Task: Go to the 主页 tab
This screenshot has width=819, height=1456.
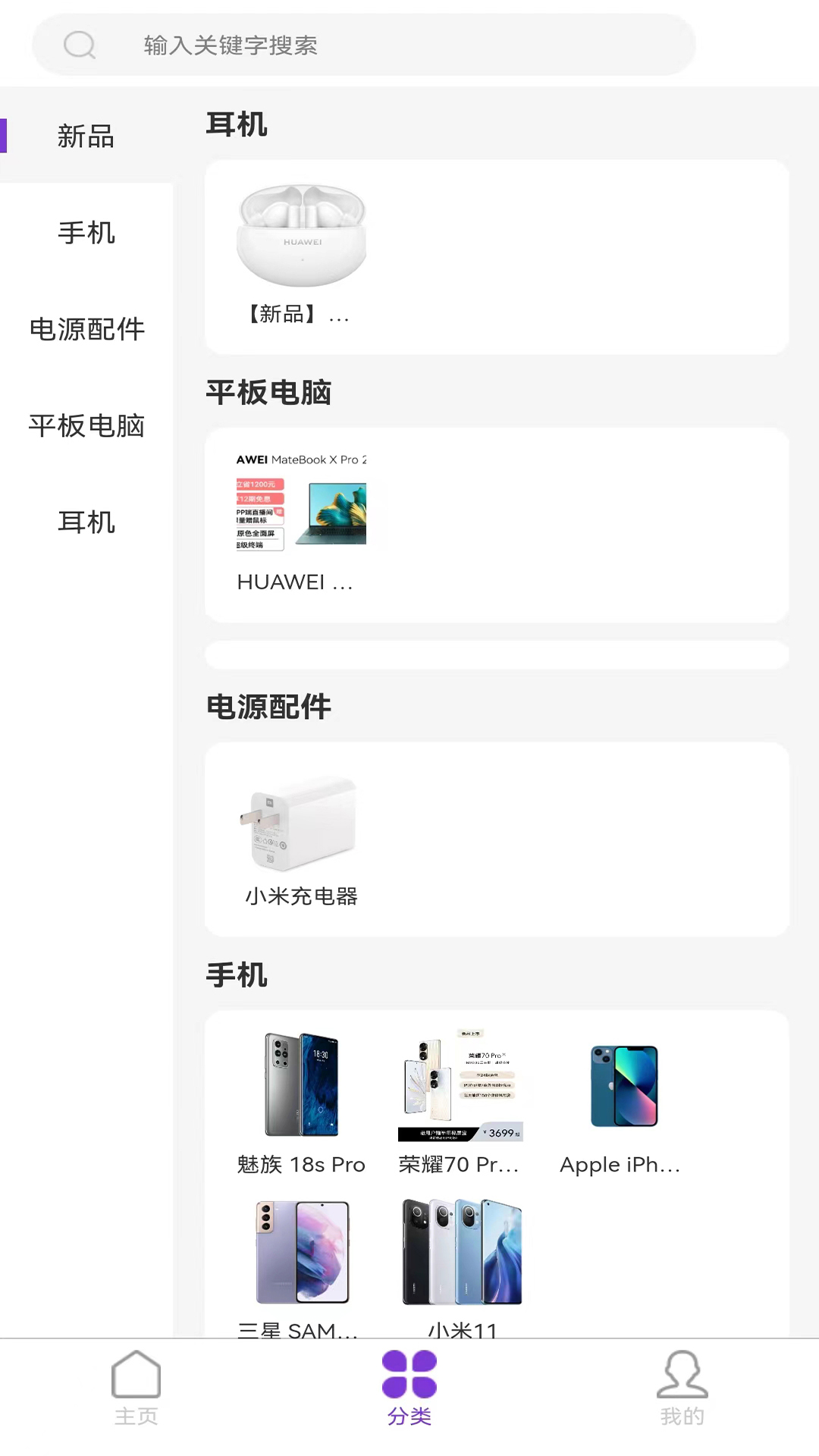Action: tap(136, 1388)
